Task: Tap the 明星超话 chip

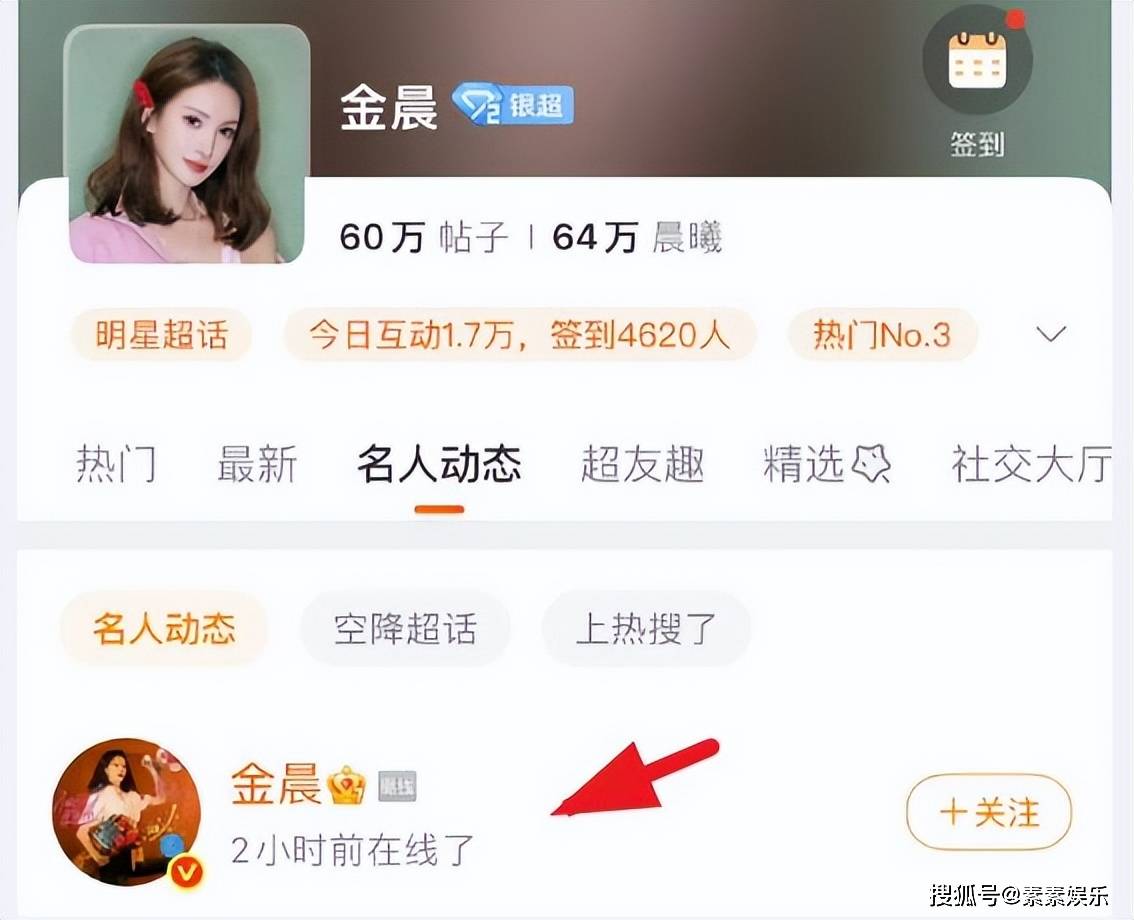Action: pyautogui.click(x=161, y=335)
